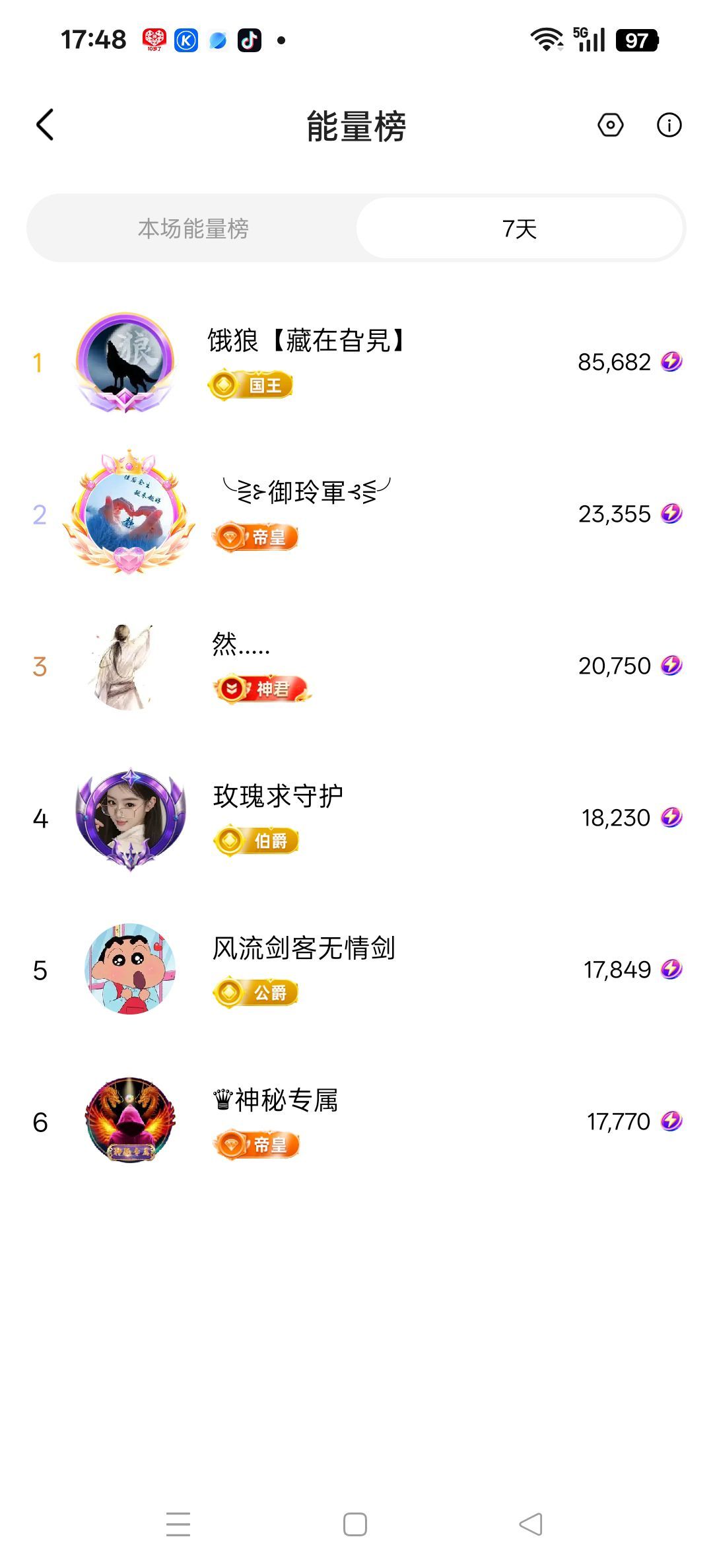This screenshot has width=713, height=1568.
Task: Switch to the 本场能量榜 tab
Action: pyautogui.click(x=193, y=229)
